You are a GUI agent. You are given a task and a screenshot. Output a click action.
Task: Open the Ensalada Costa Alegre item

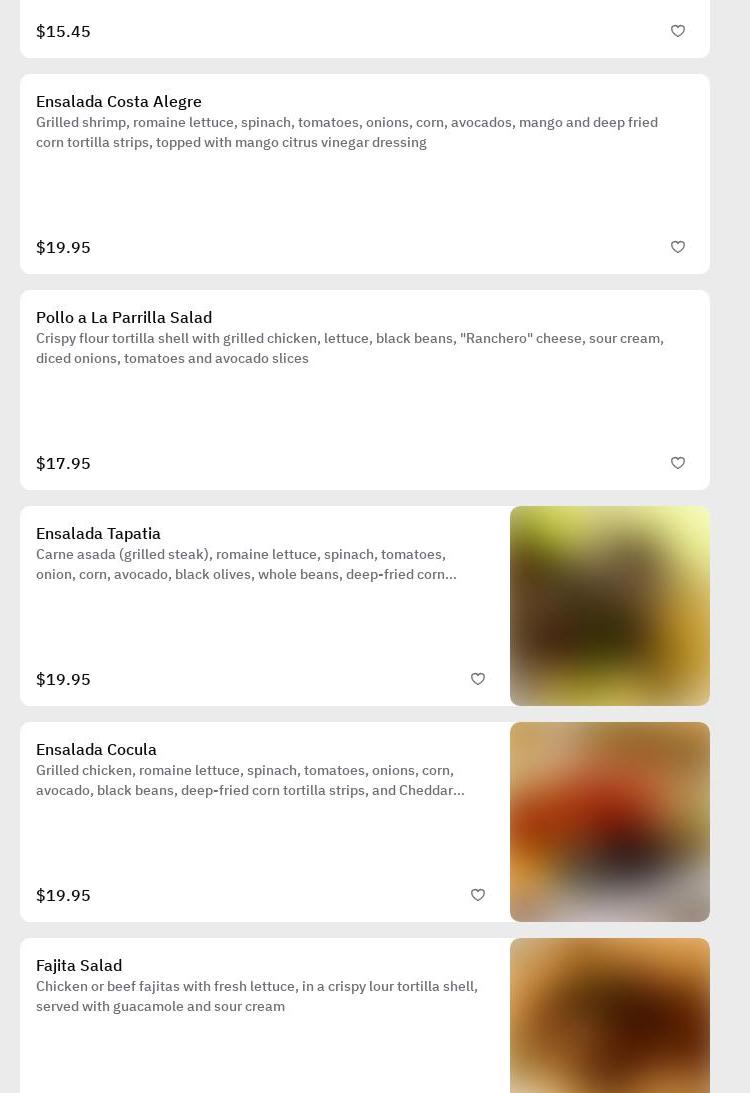119,102
